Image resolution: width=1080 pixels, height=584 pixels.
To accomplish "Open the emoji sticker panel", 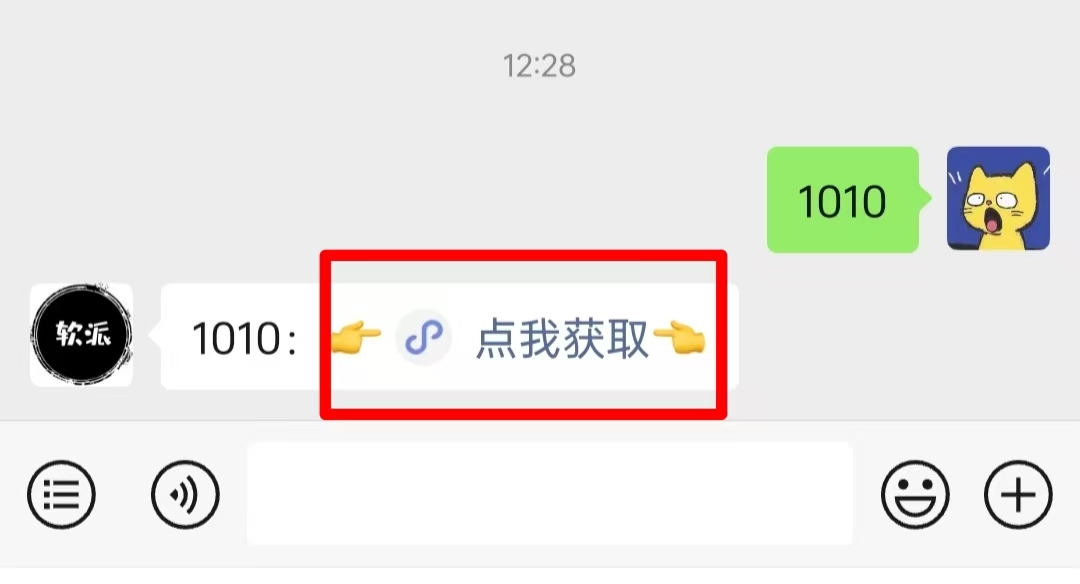I will tap(914, 494).
